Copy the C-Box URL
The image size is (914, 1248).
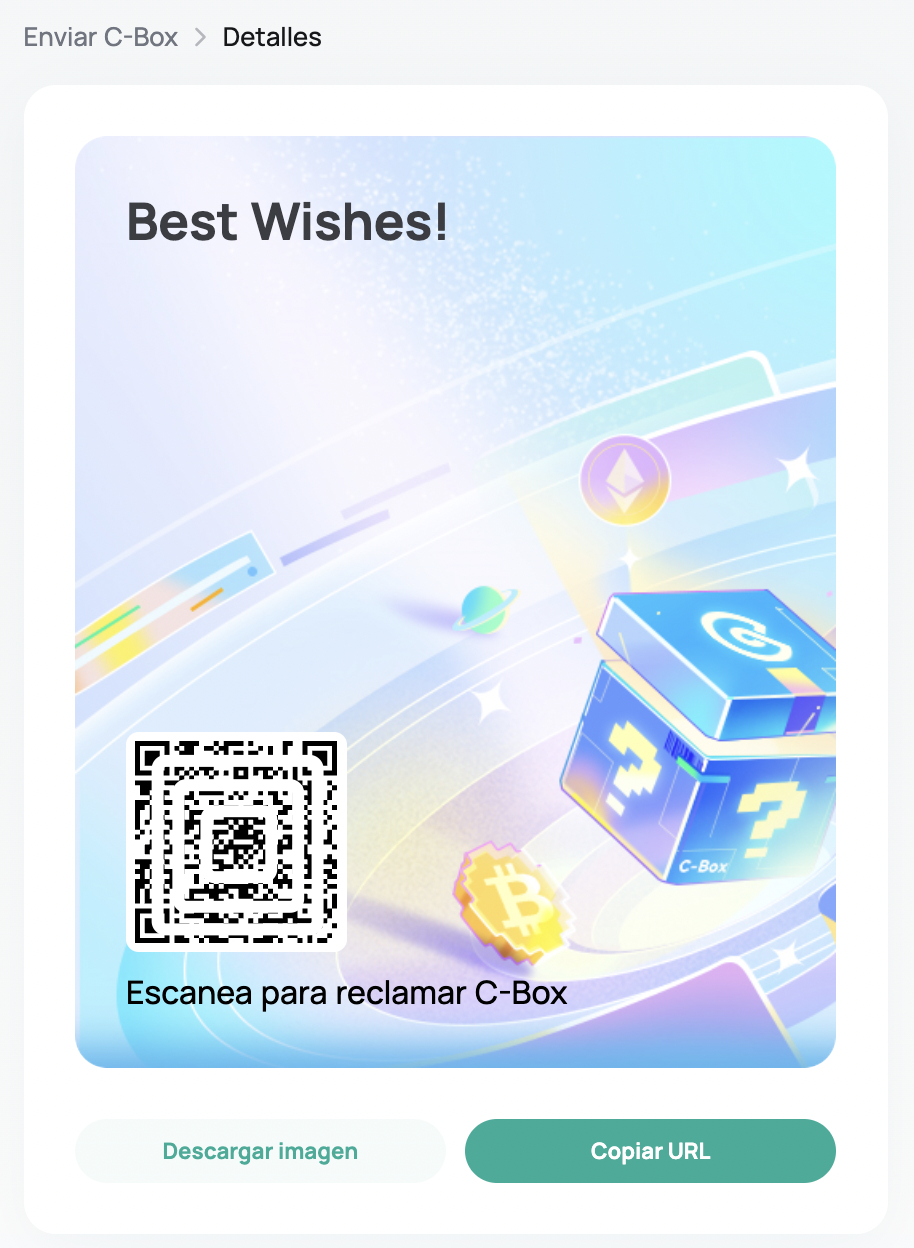650,1151
